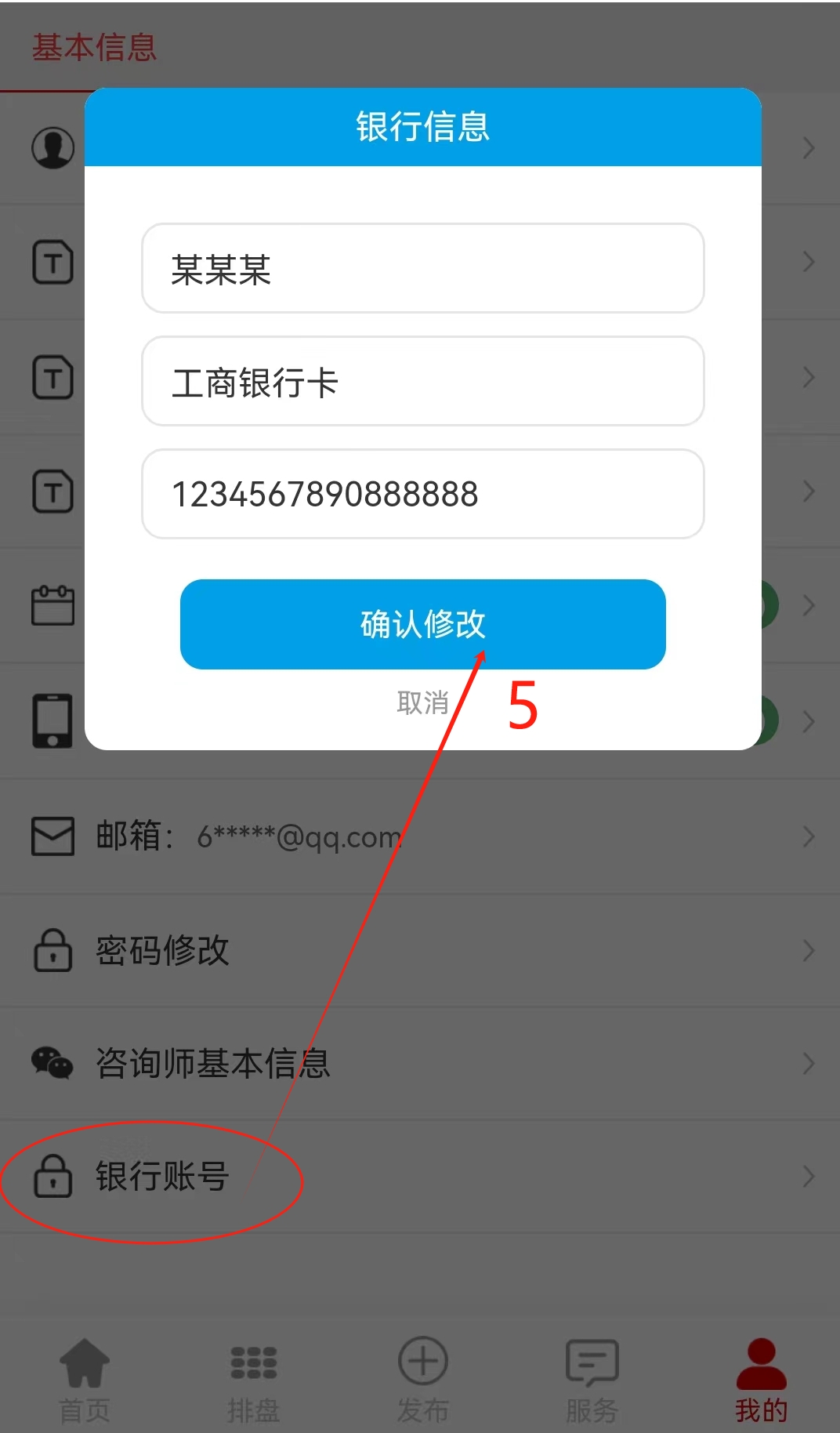Cancel the bank info dialog with 取消

click(422, 702)
